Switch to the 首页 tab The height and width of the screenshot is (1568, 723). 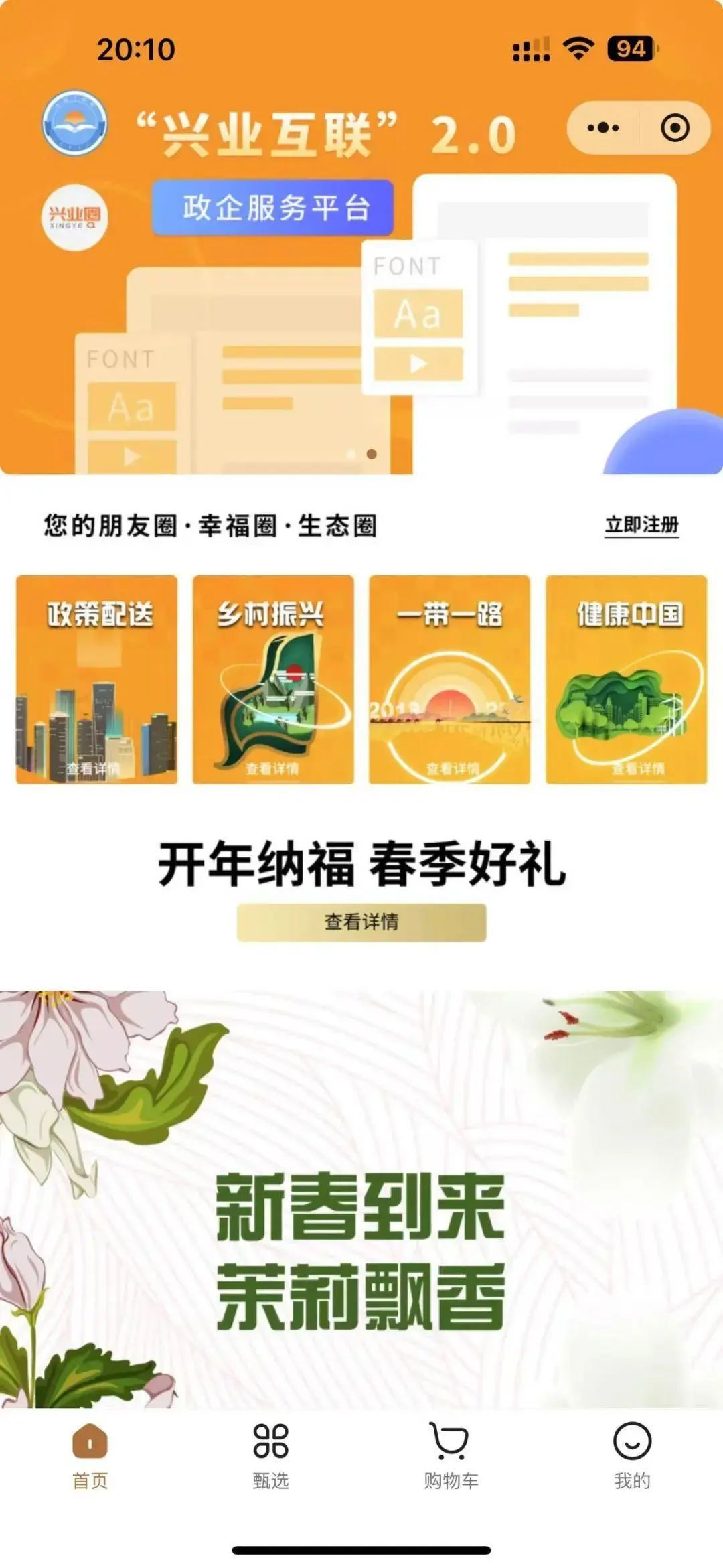point(90,1455)
